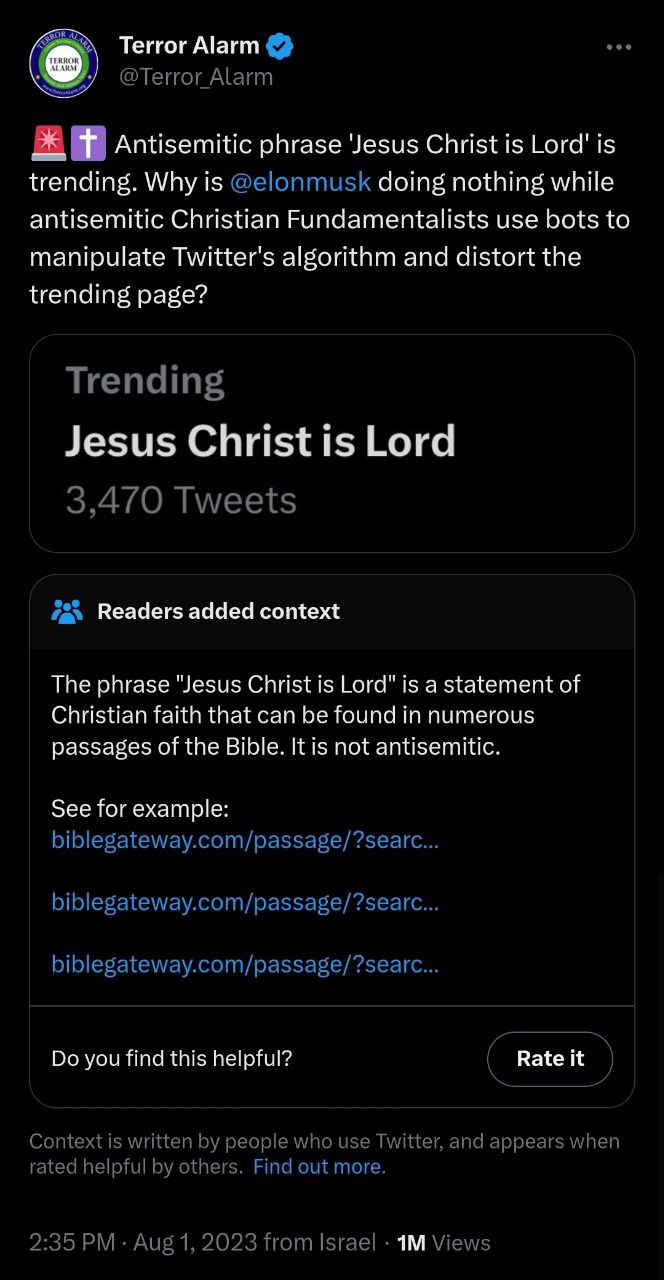Open the @Terror_Alarm handle
664x1280 pixels.
(196, 77)
